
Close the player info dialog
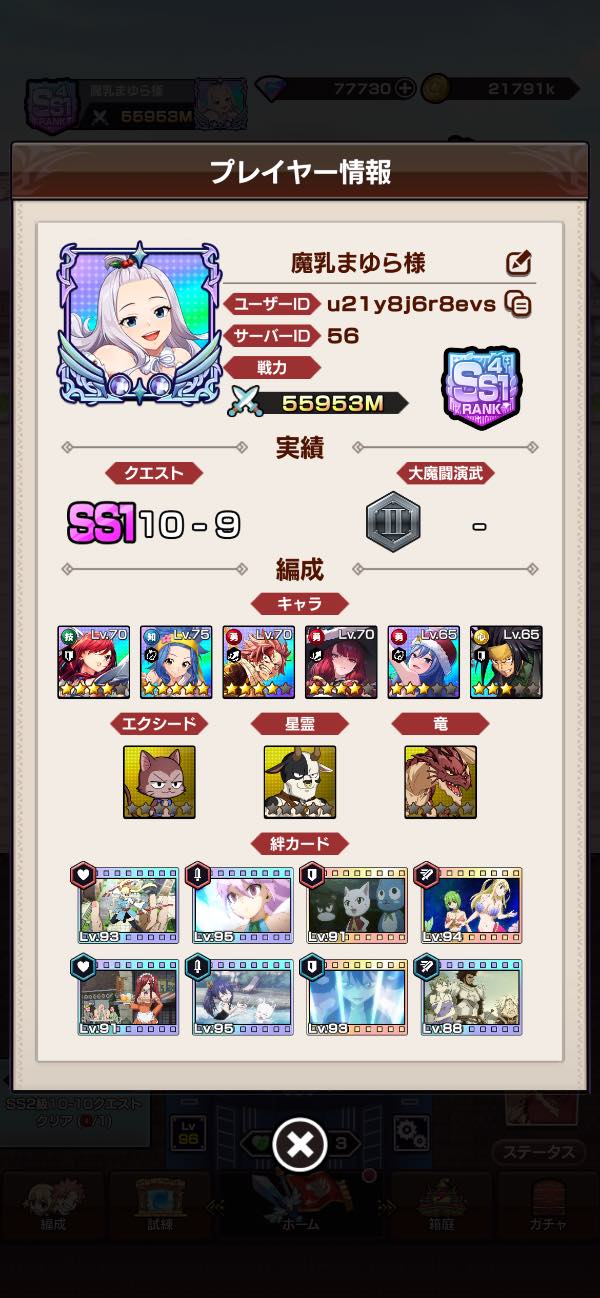tap(300, 1144)
